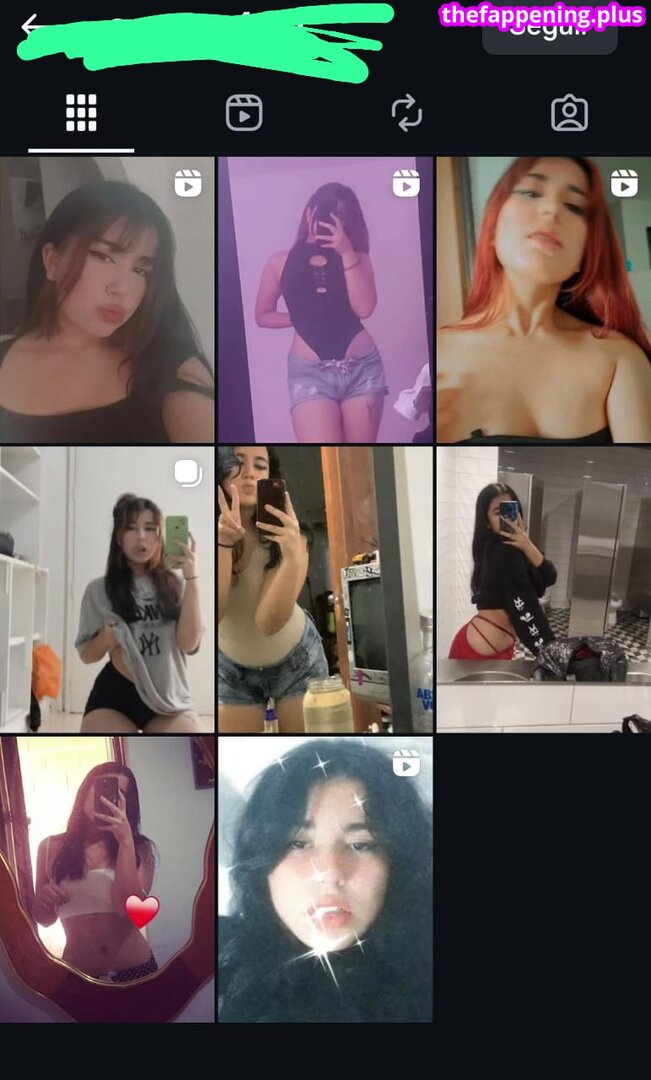Image resolution: width=651 pixels, height=1080 pixels.
Task: Switch to the posts grid tab
Action: (x=81, y=114)
